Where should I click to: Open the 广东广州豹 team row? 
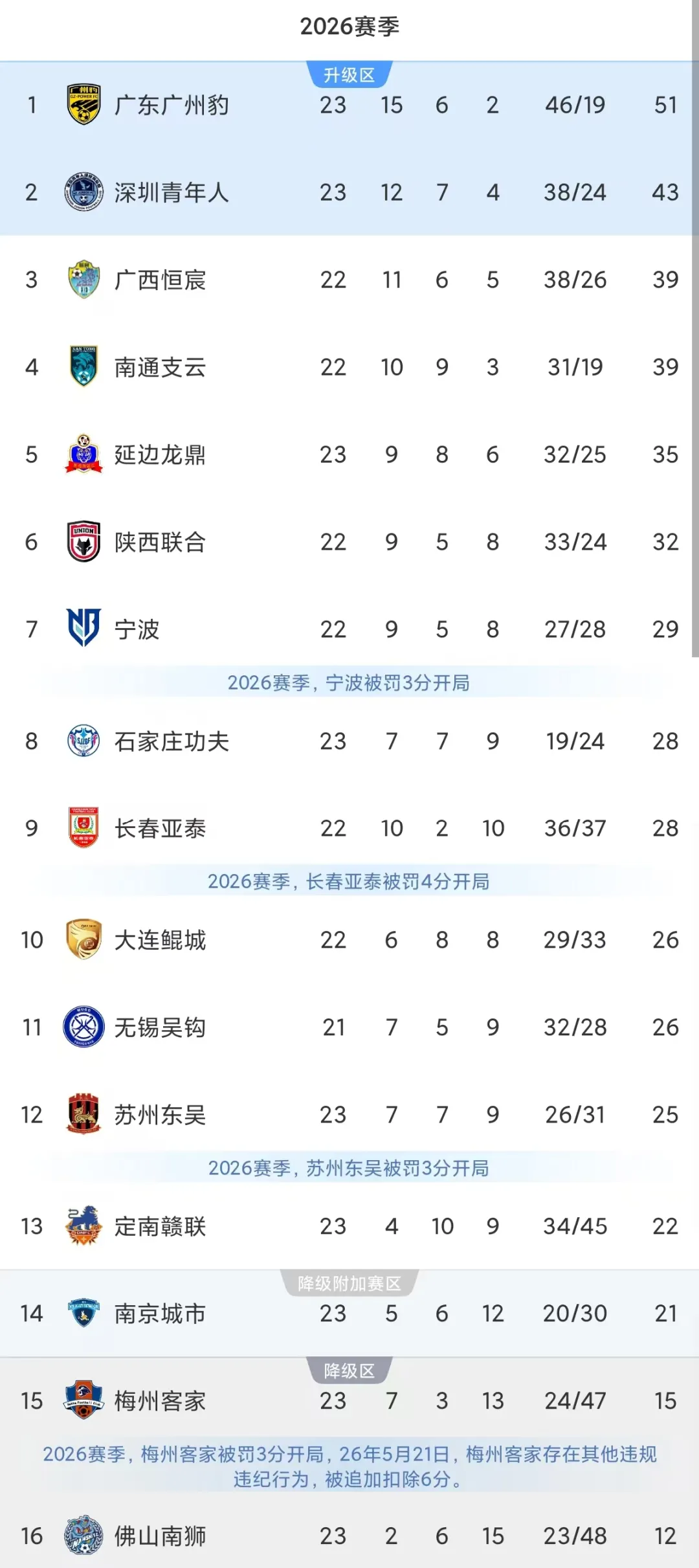pos(349,105)
